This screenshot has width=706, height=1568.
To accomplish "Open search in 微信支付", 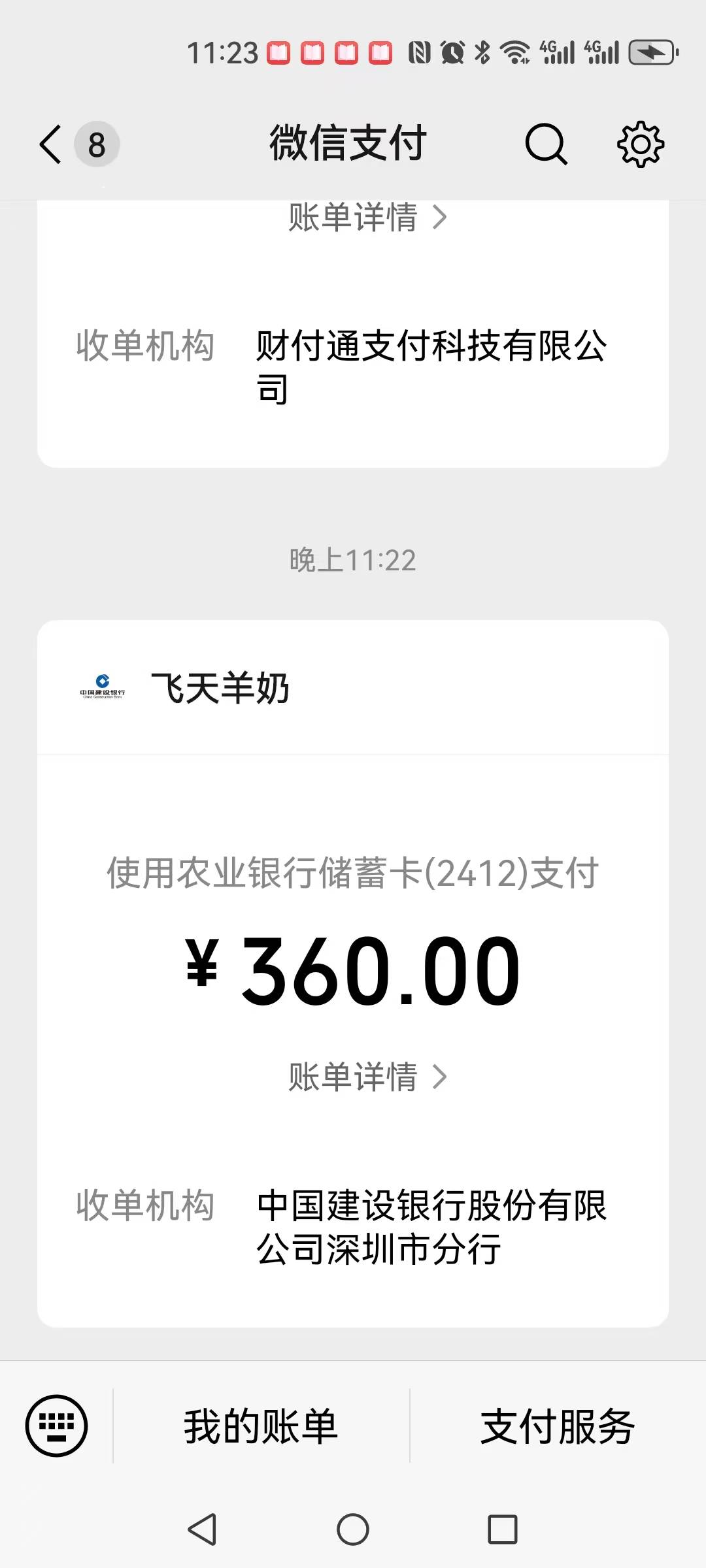I will point(546,144).
